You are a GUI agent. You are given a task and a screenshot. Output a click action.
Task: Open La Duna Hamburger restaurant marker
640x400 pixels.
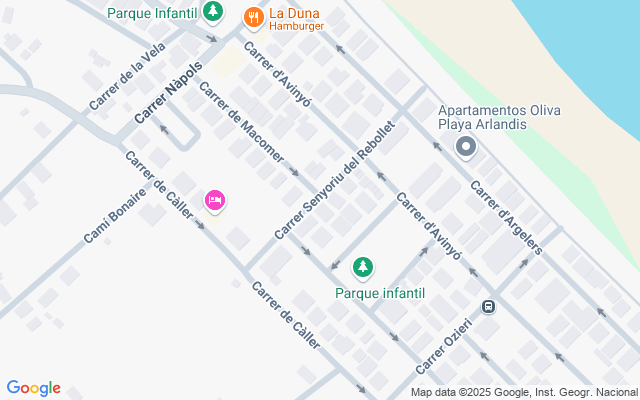click(x=253, y=17)
